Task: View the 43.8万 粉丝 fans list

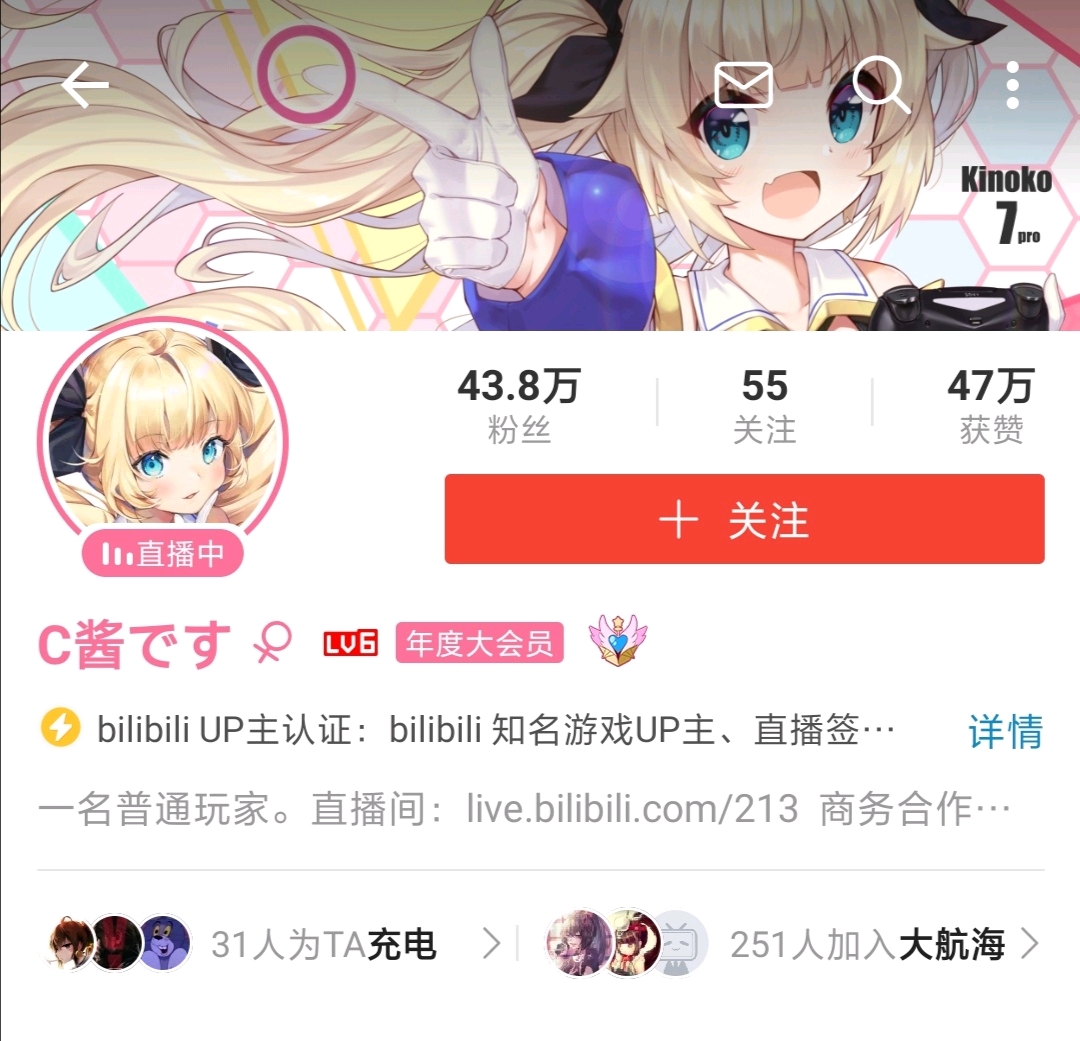Action: (518, 407)
